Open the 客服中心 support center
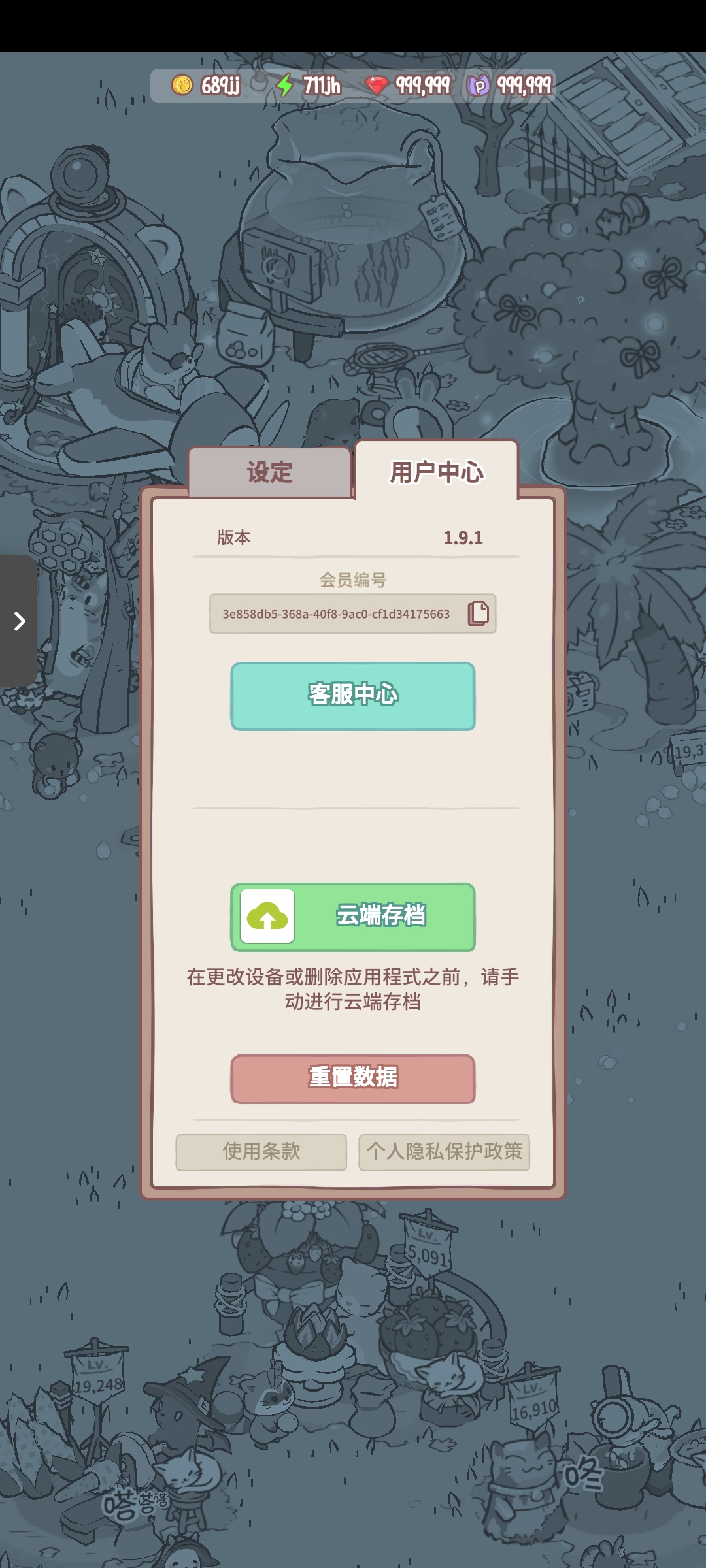 (353, 696)
